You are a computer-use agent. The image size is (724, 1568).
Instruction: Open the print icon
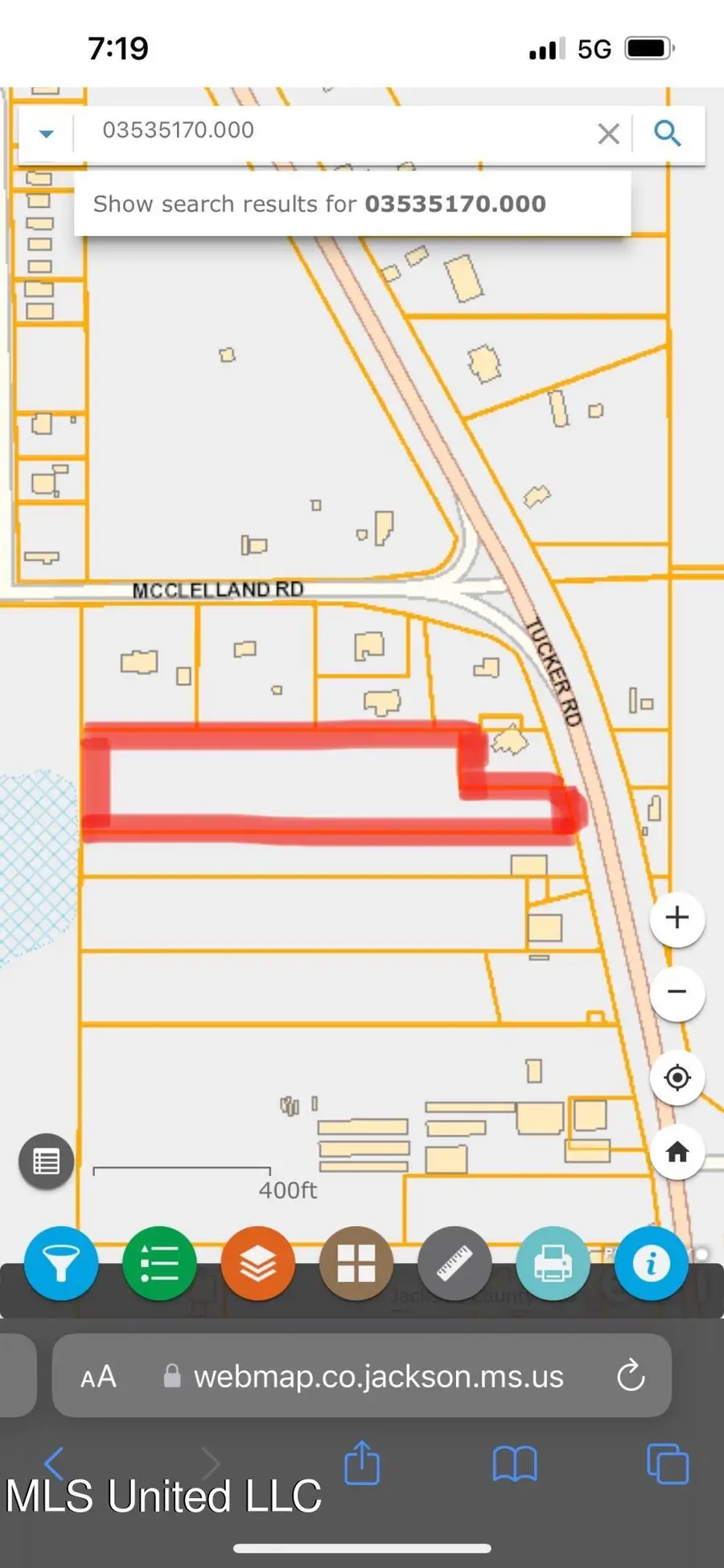(553, 1264)
